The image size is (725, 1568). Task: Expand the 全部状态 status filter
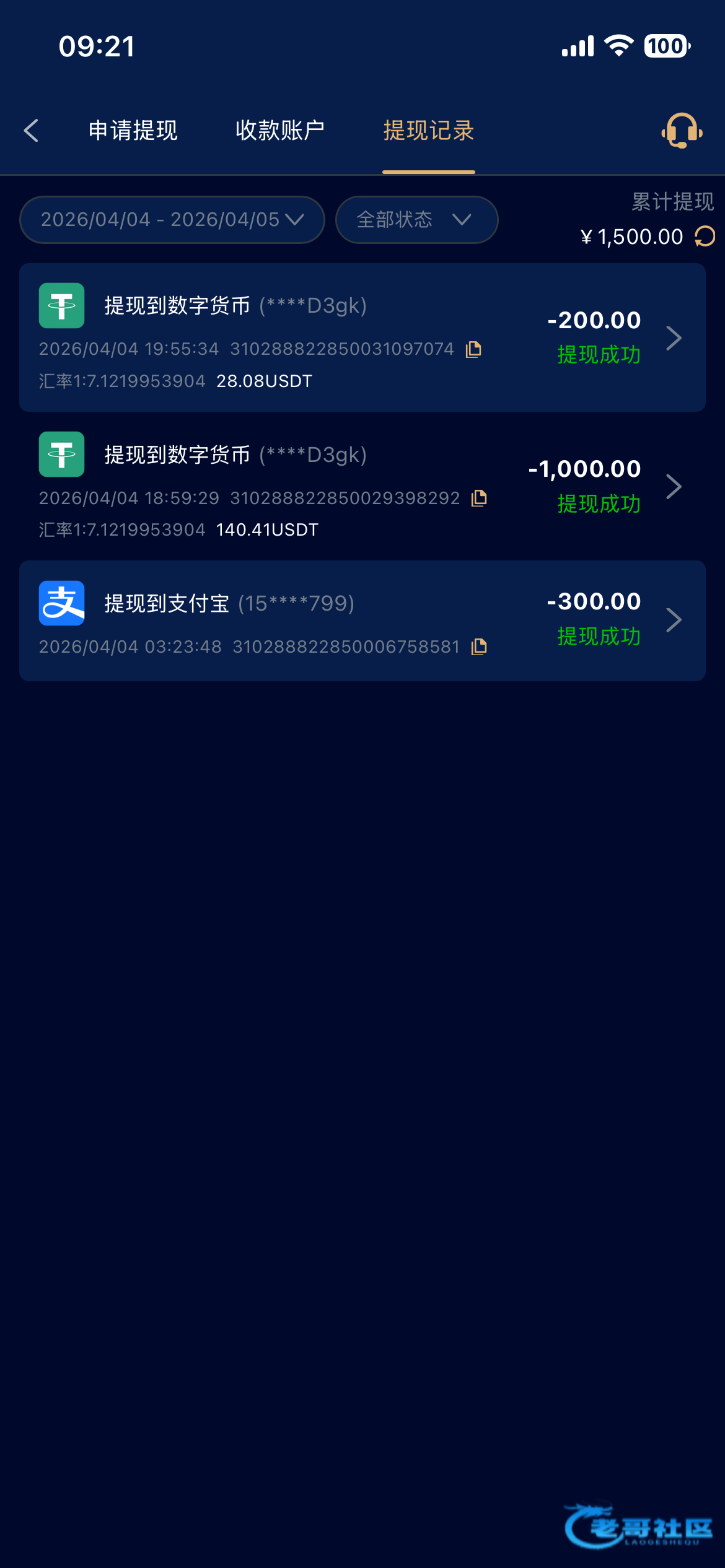(416, 220)
